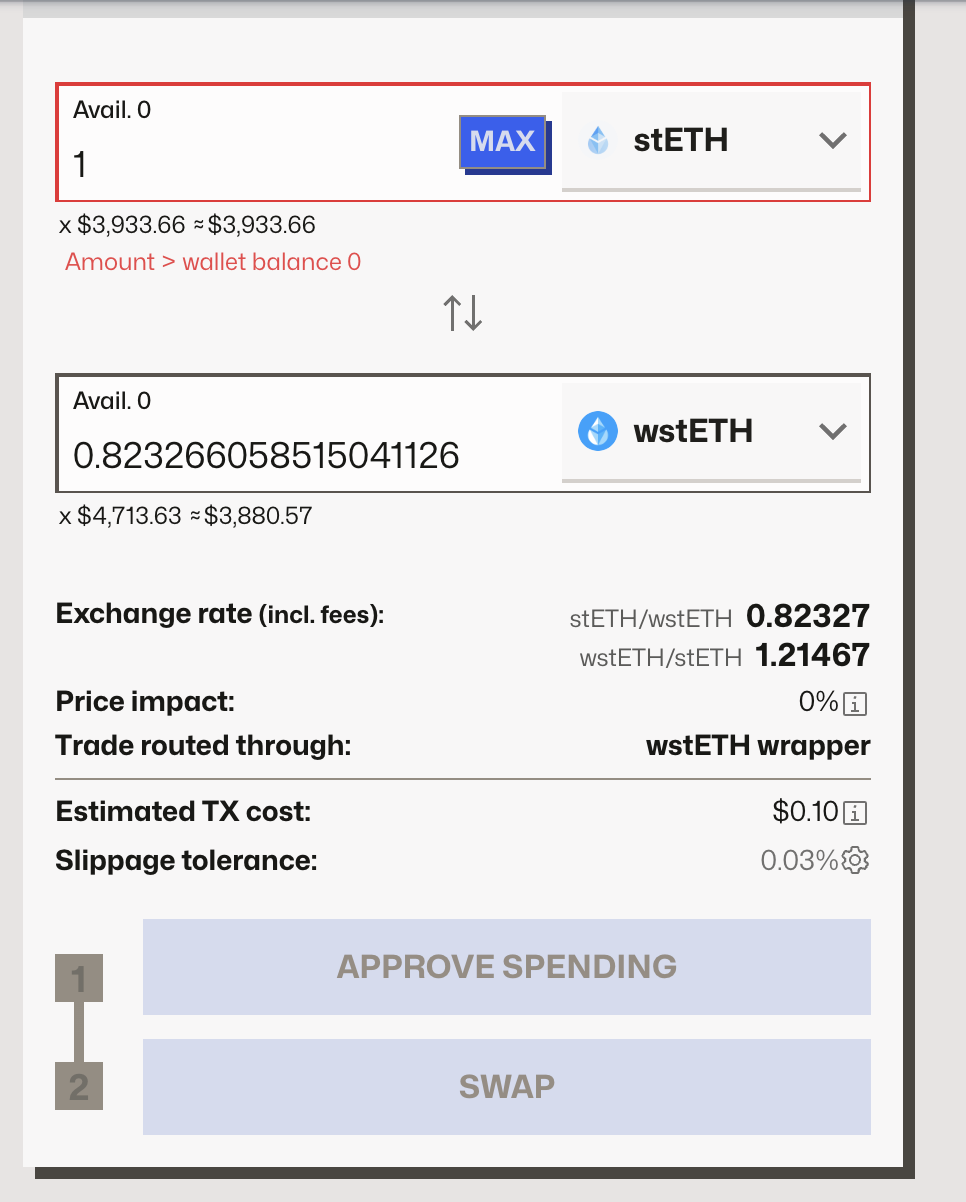Image resolution: width=966 pixels, height=1202 pixels.
Task: Show price impact info
Action: pyautogui.click(x=855, y=704)
